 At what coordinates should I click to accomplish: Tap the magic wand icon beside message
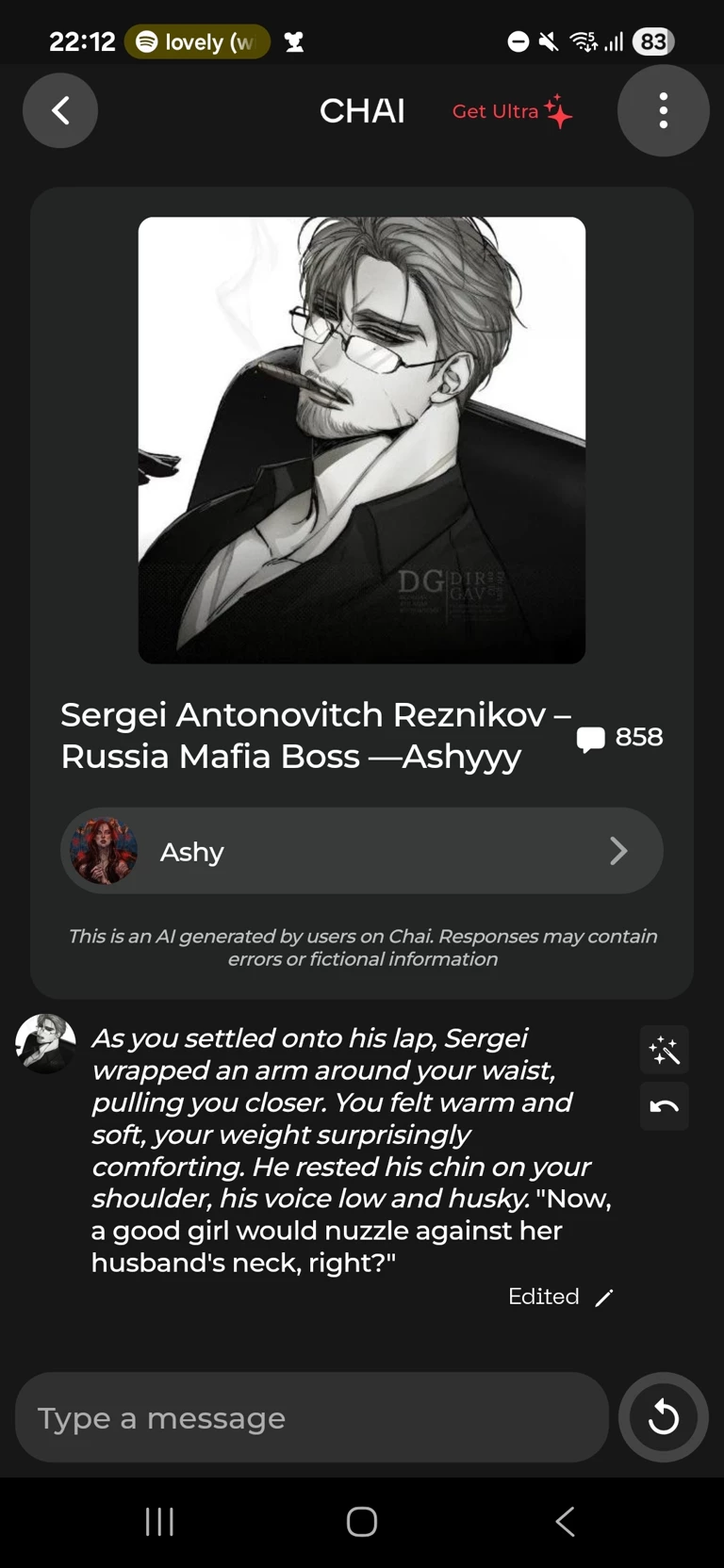(664, 1050)
